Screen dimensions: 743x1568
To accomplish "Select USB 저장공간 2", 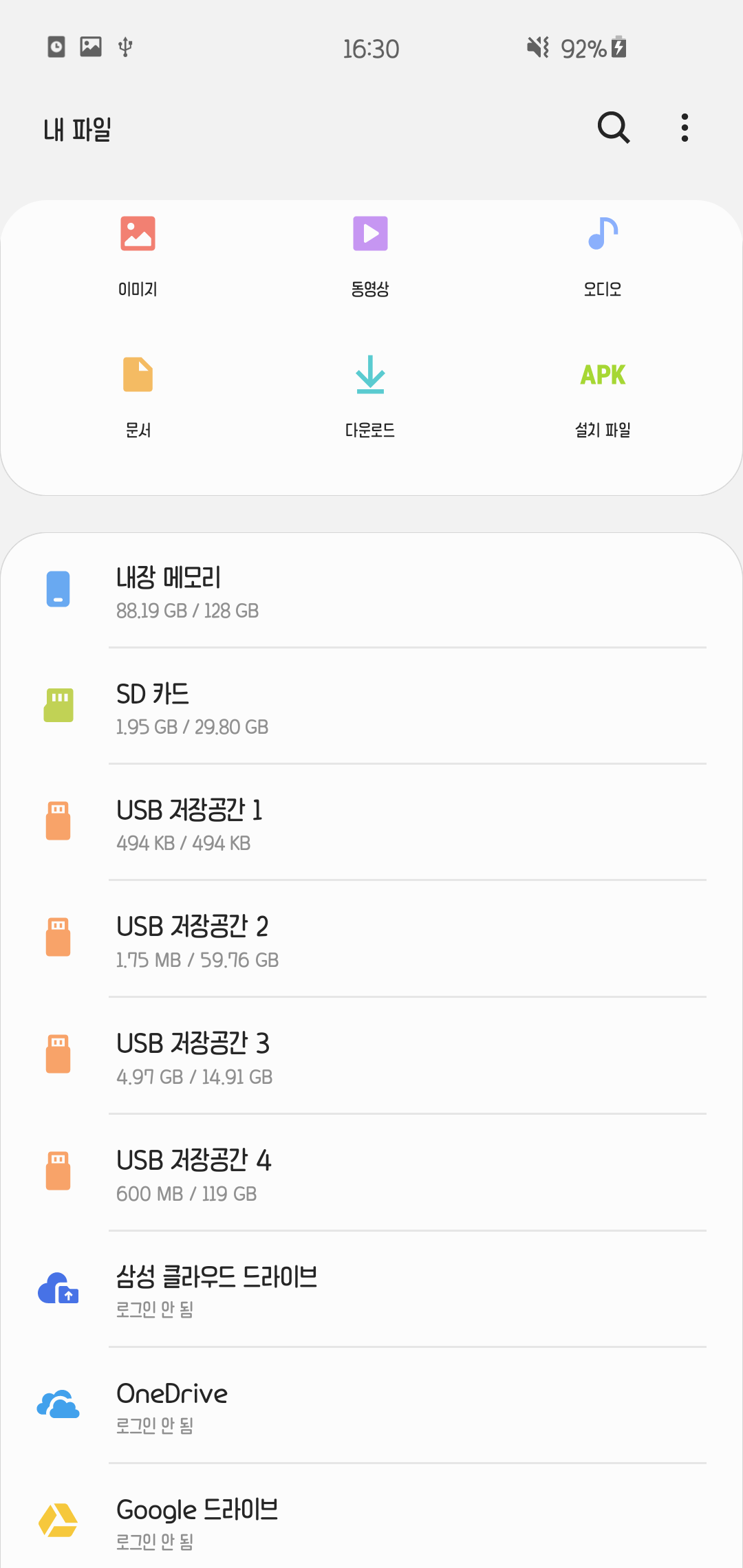I will point(371,940).
